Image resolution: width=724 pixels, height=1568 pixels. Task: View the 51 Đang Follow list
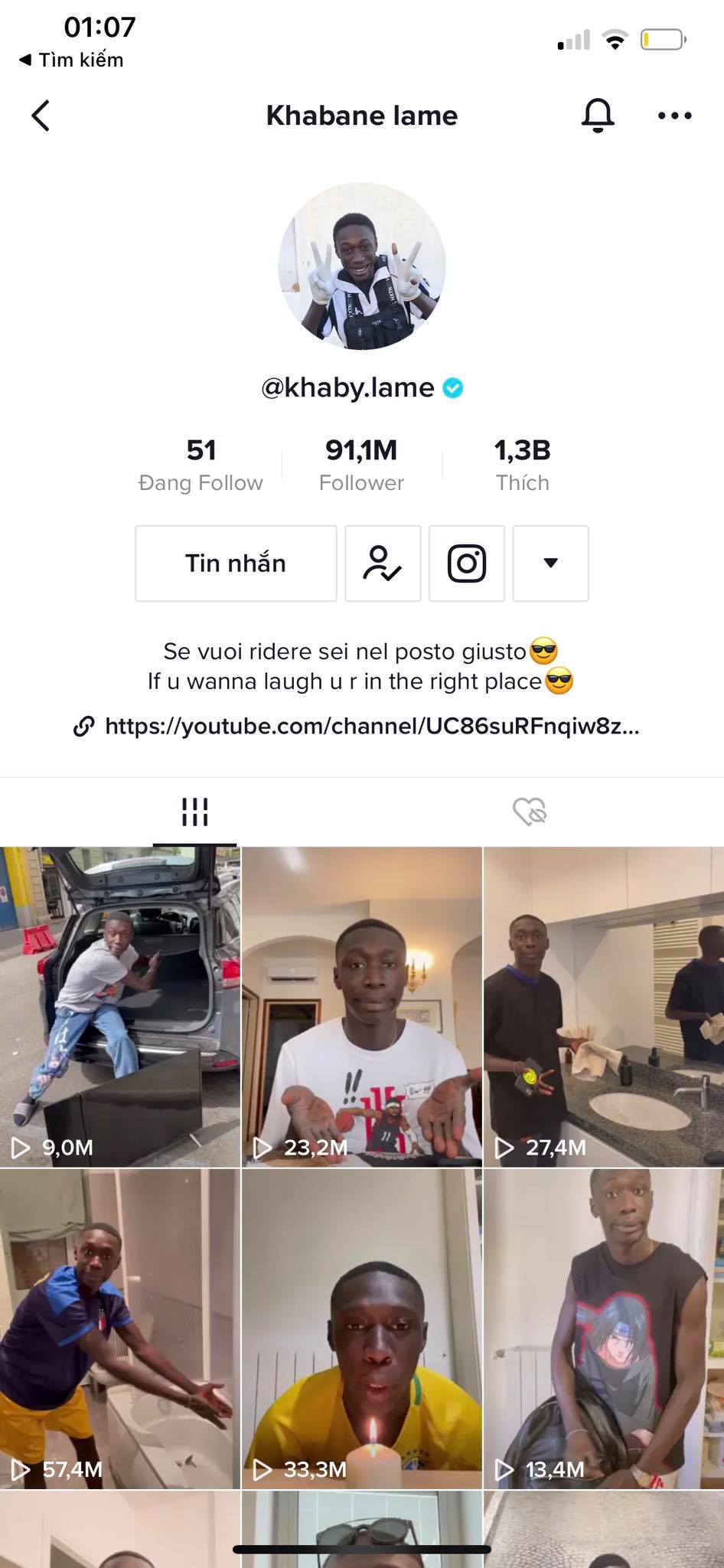coord(201,465)
